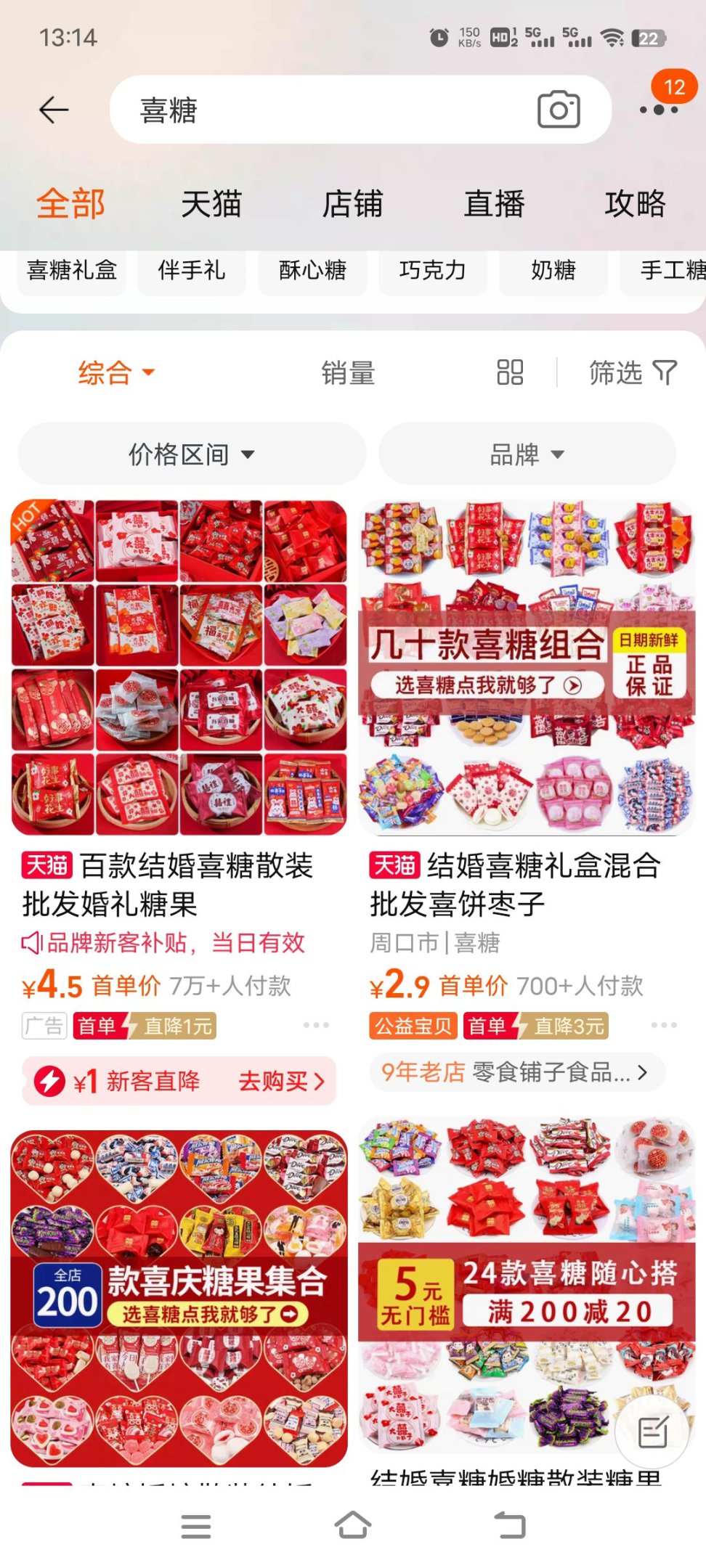
Task: Expand the 综合 sort dropdown
Action: tap(116, 373)
